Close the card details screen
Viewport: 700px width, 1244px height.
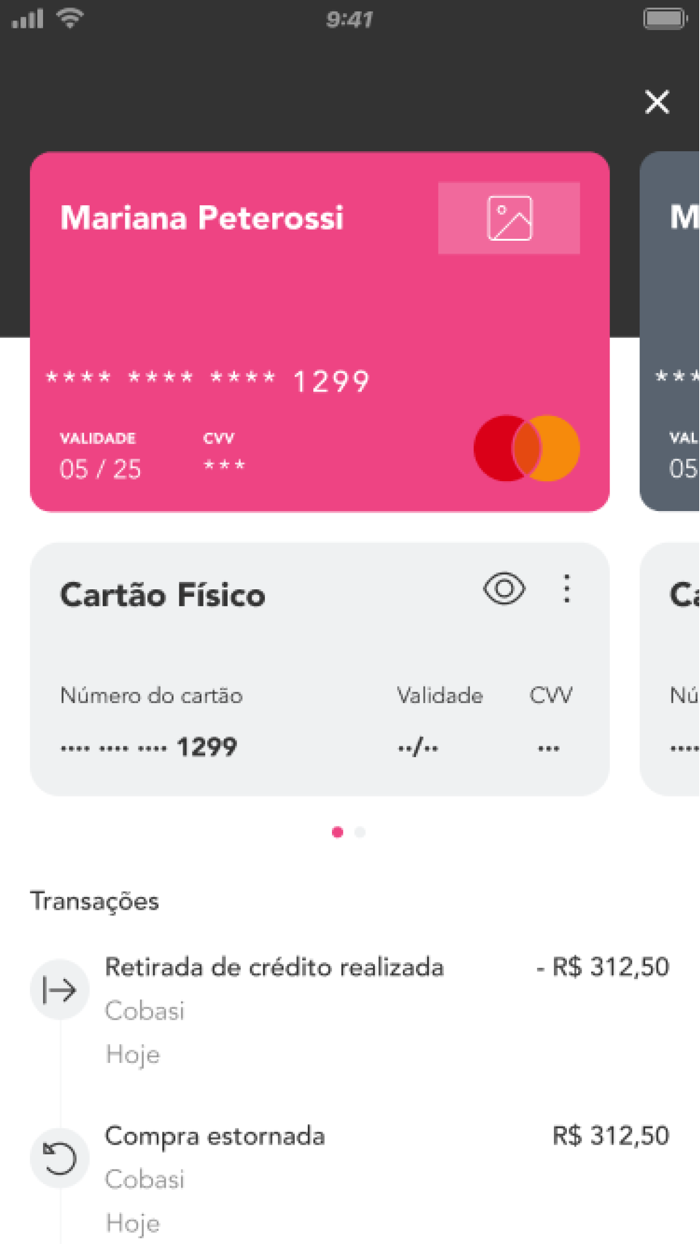pyautogui.click(x=657, y=102)
